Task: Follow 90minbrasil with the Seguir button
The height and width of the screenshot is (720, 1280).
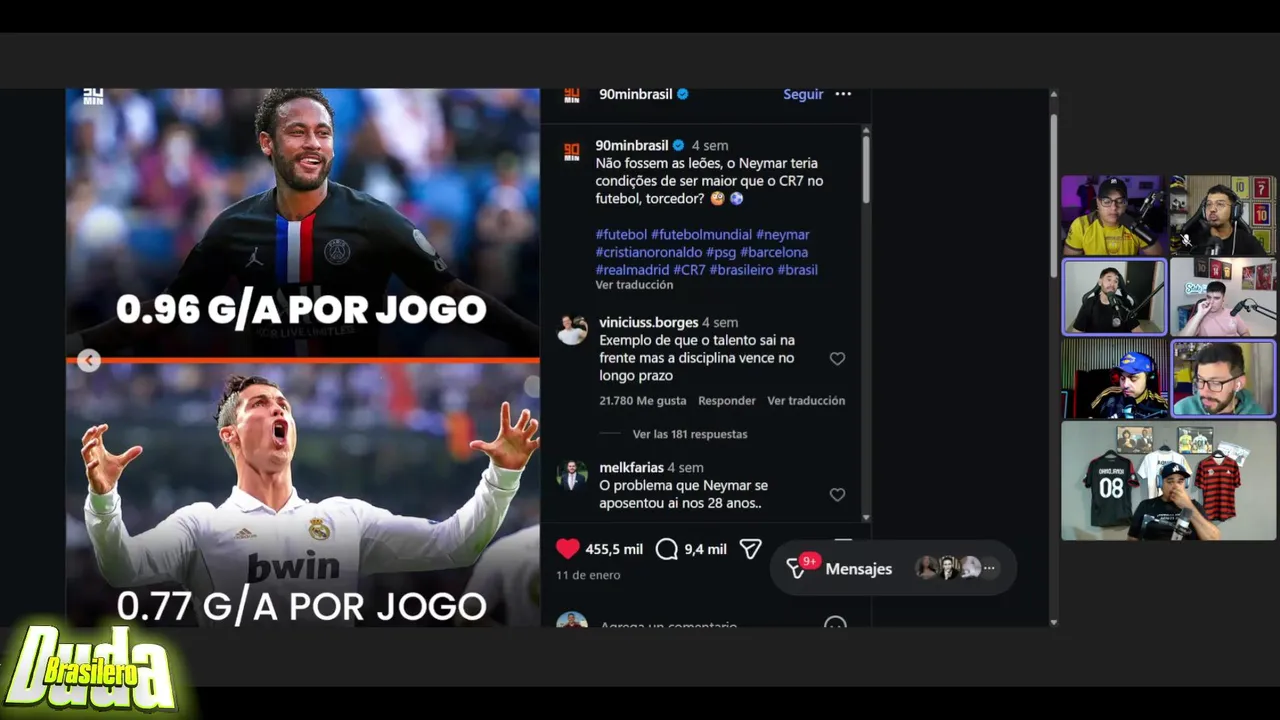Action: [x=803, y=94]
